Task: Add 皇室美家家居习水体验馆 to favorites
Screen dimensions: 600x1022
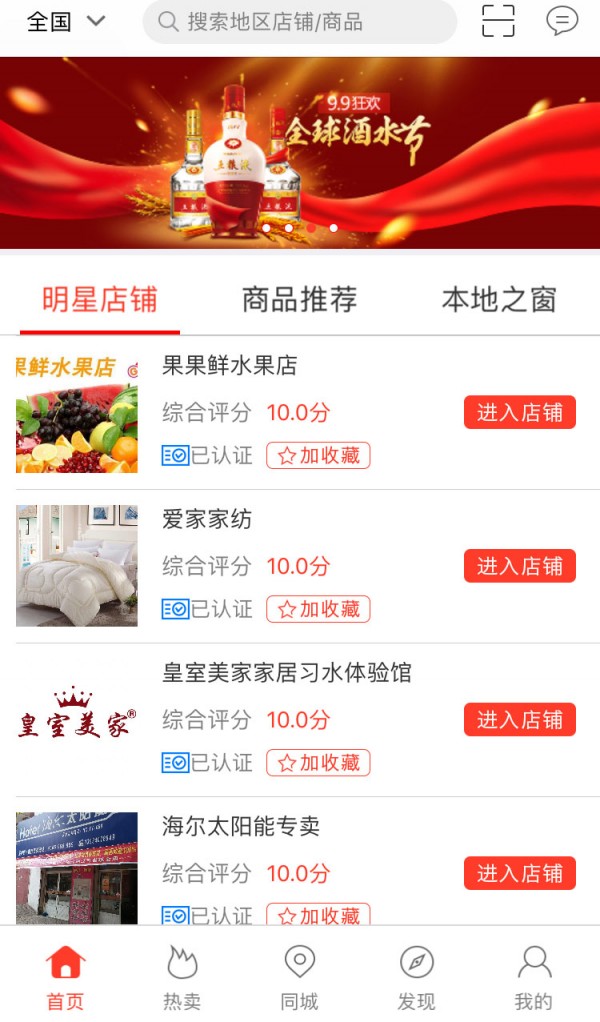Action: pos(318,763)
